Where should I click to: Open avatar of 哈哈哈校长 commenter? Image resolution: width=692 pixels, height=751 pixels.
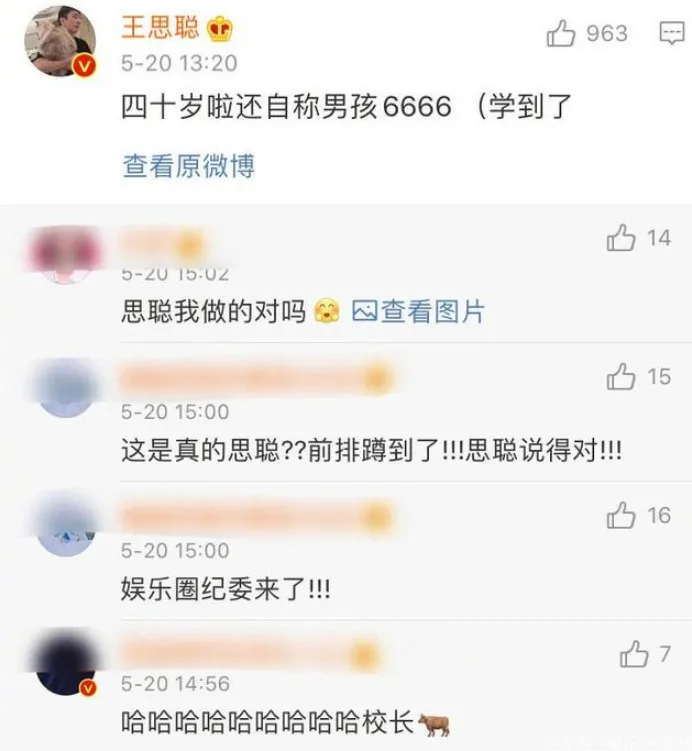click(65, 662)
